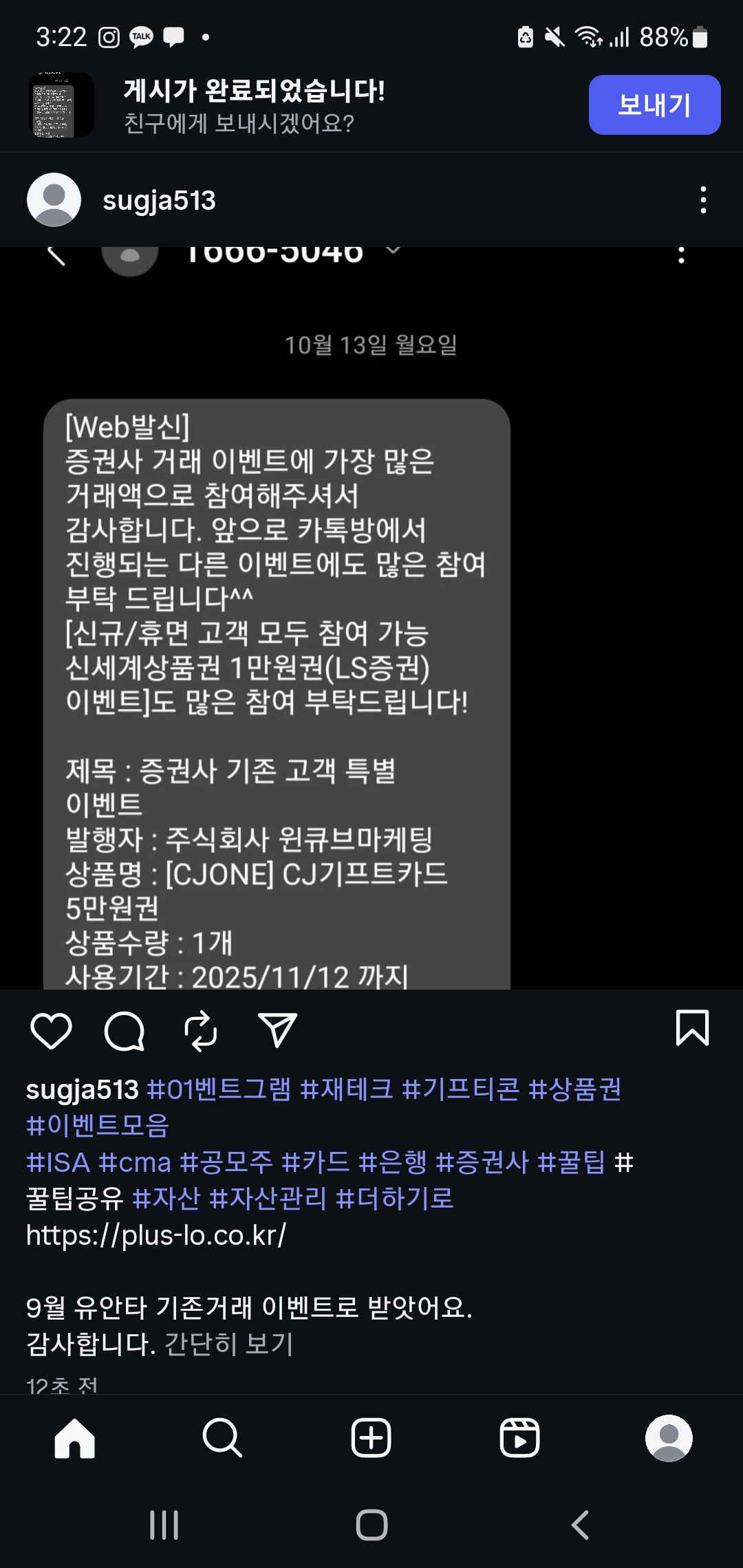Open the #기프티콘 hashtag

coord(460,1089)
